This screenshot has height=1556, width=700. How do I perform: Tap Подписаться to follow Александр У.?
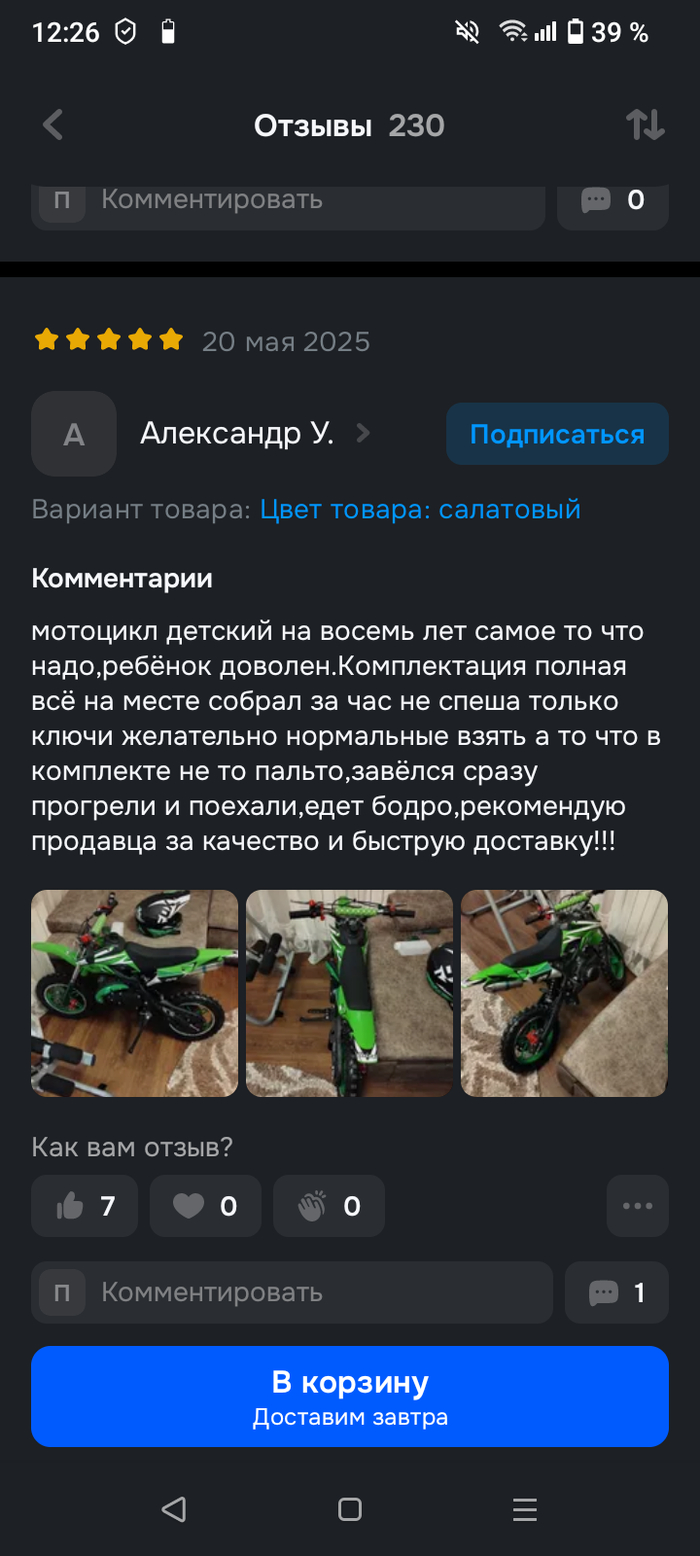[557, 434]
